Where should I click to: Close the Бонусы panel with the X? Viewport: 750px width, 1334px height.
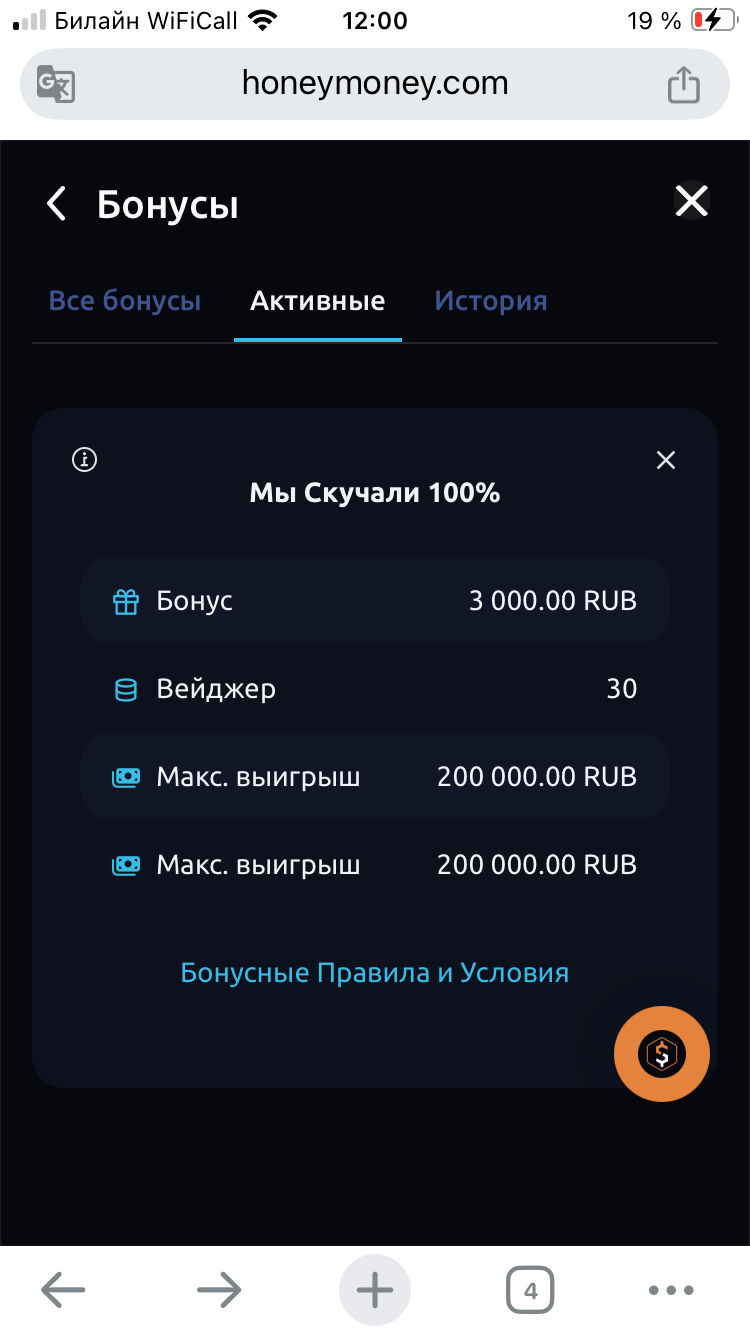tap(691, 201)
